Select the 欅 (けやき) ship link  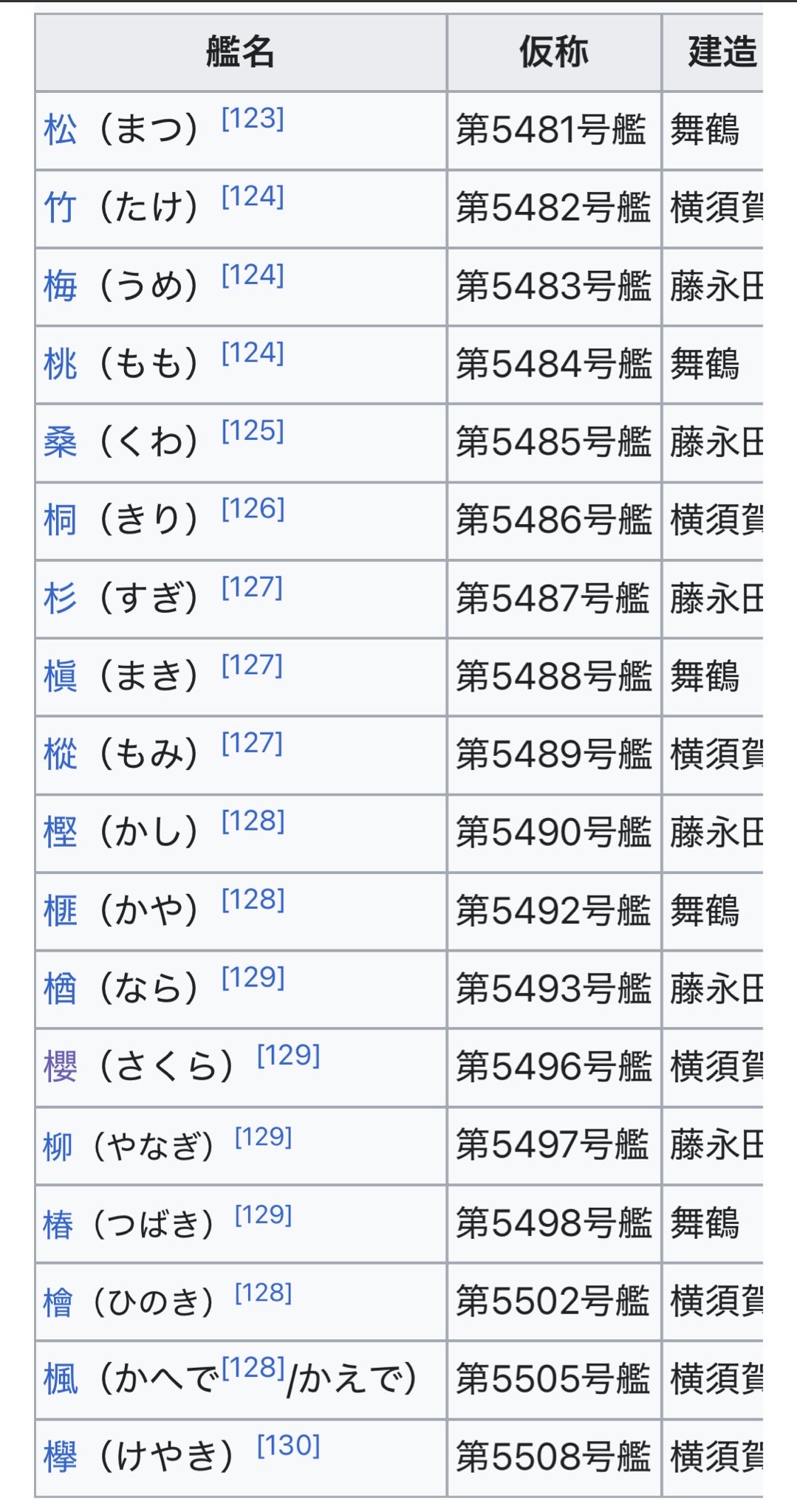[x=61, y=1458]
